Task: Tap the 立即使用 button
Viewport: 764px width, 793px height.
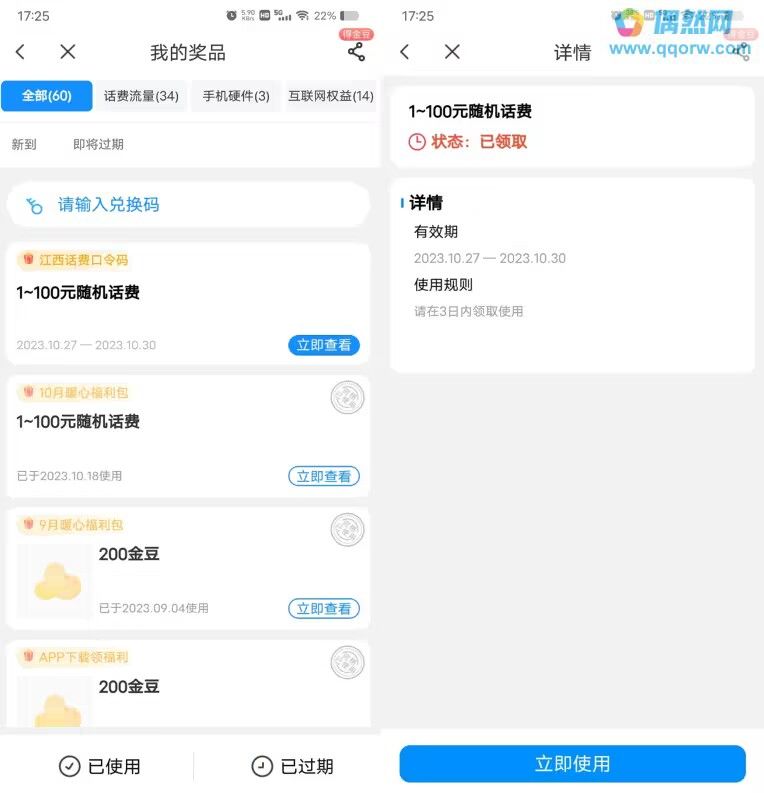Action: coord(572,764)
